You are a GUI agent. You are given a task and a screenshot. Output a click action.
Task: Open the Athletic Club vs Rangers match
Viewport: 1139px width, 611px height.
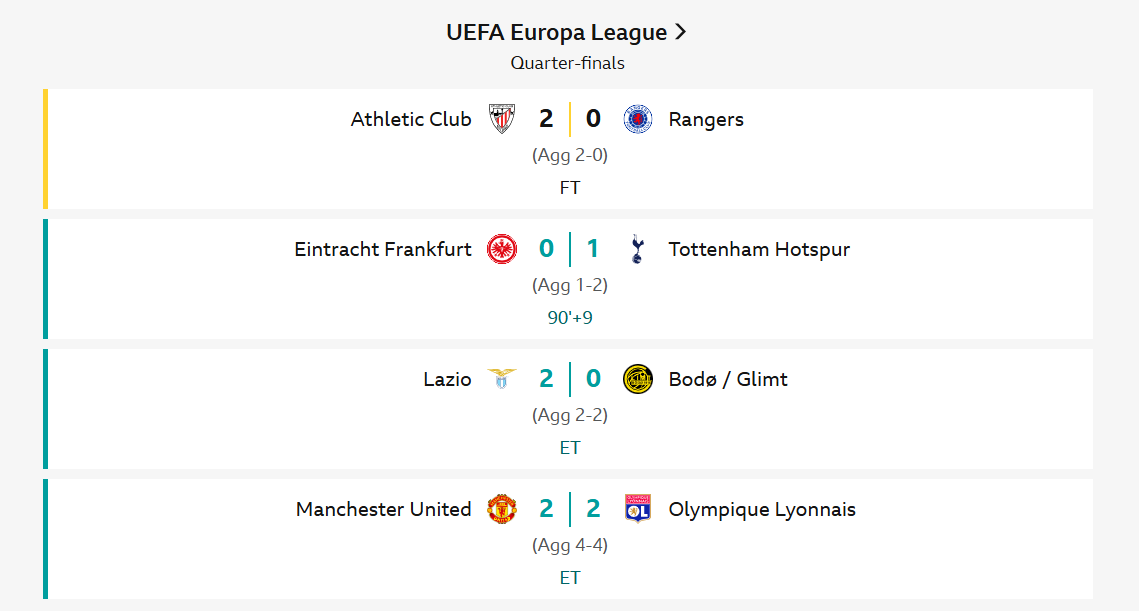[x=569, y=148]
